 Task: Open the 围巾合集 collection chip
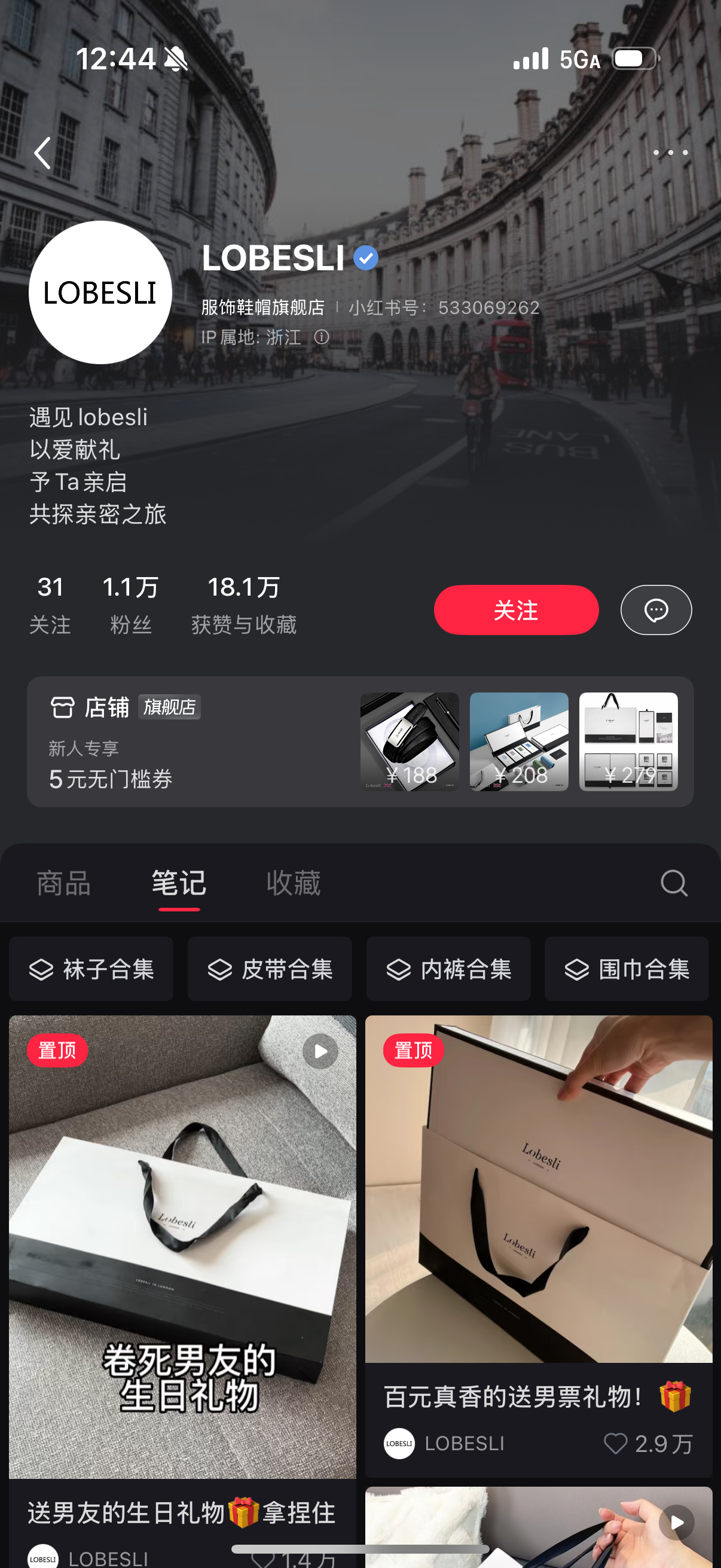pos(627,968)
